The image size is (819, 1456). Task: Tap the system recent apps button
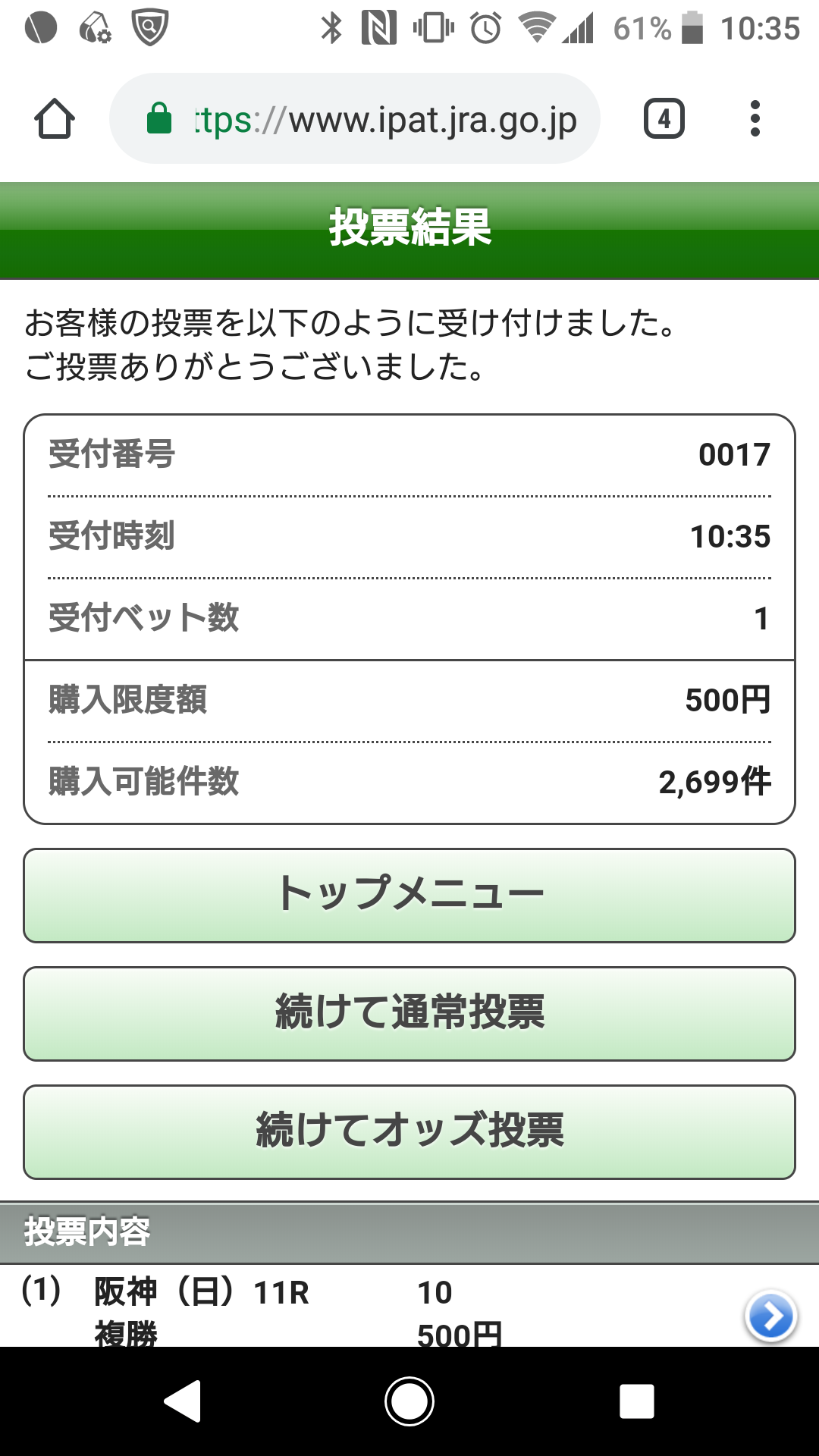pyautogui.click(x=636, y=1401)
